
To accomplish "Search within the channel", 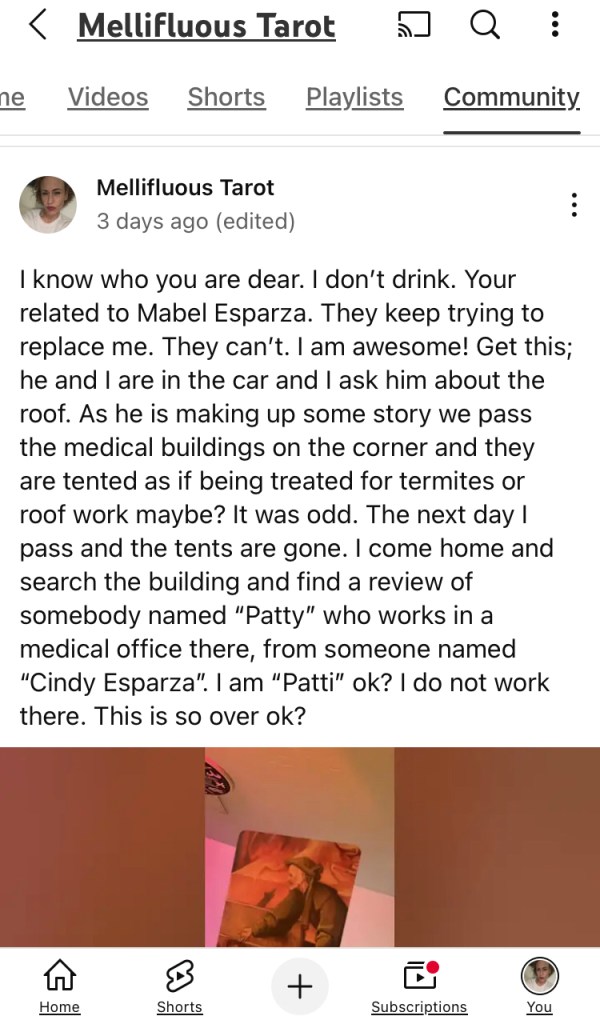I will pos(484,25).
